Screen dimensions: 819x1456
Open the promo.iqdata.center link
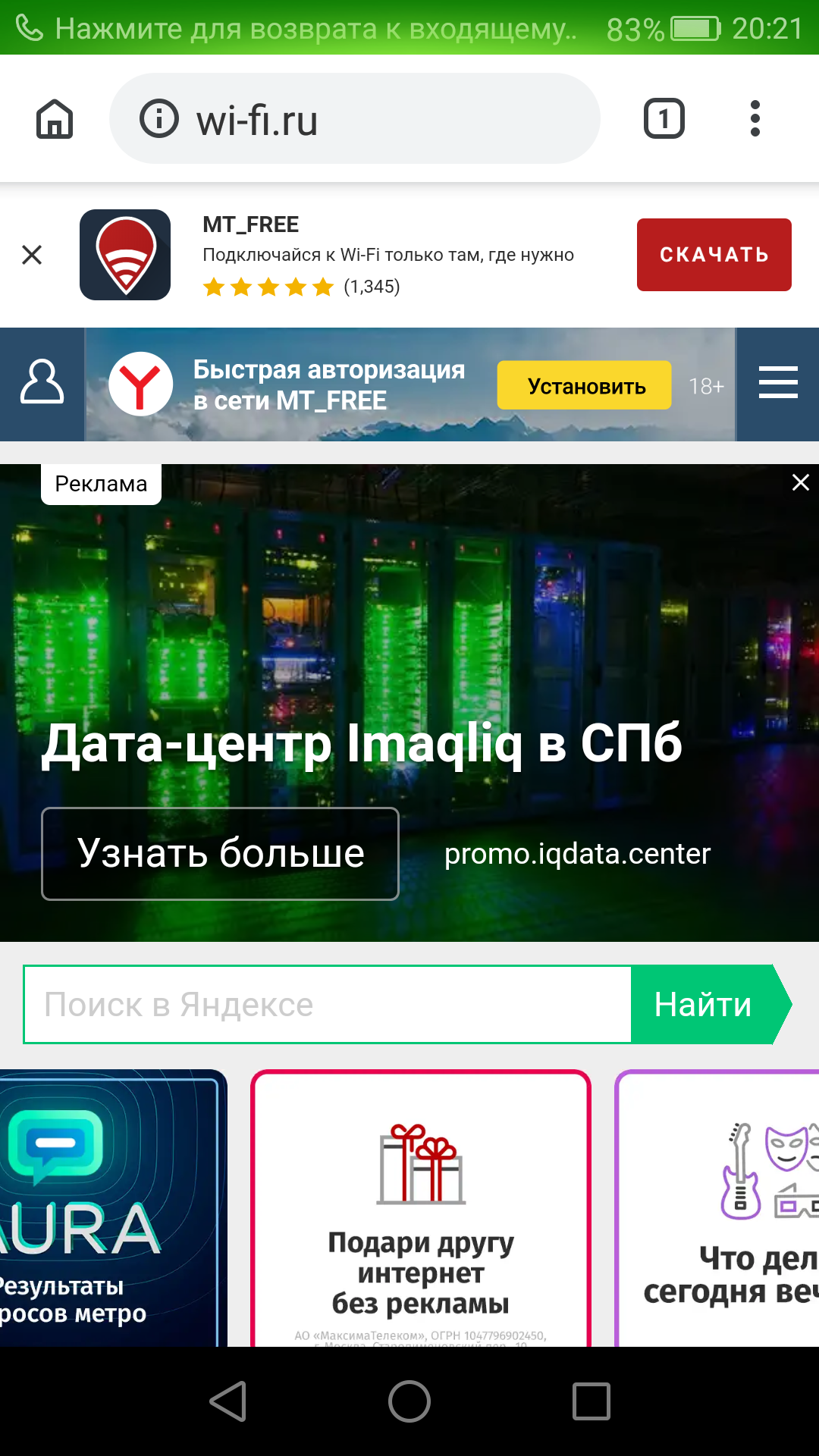[x=577, y=854]
